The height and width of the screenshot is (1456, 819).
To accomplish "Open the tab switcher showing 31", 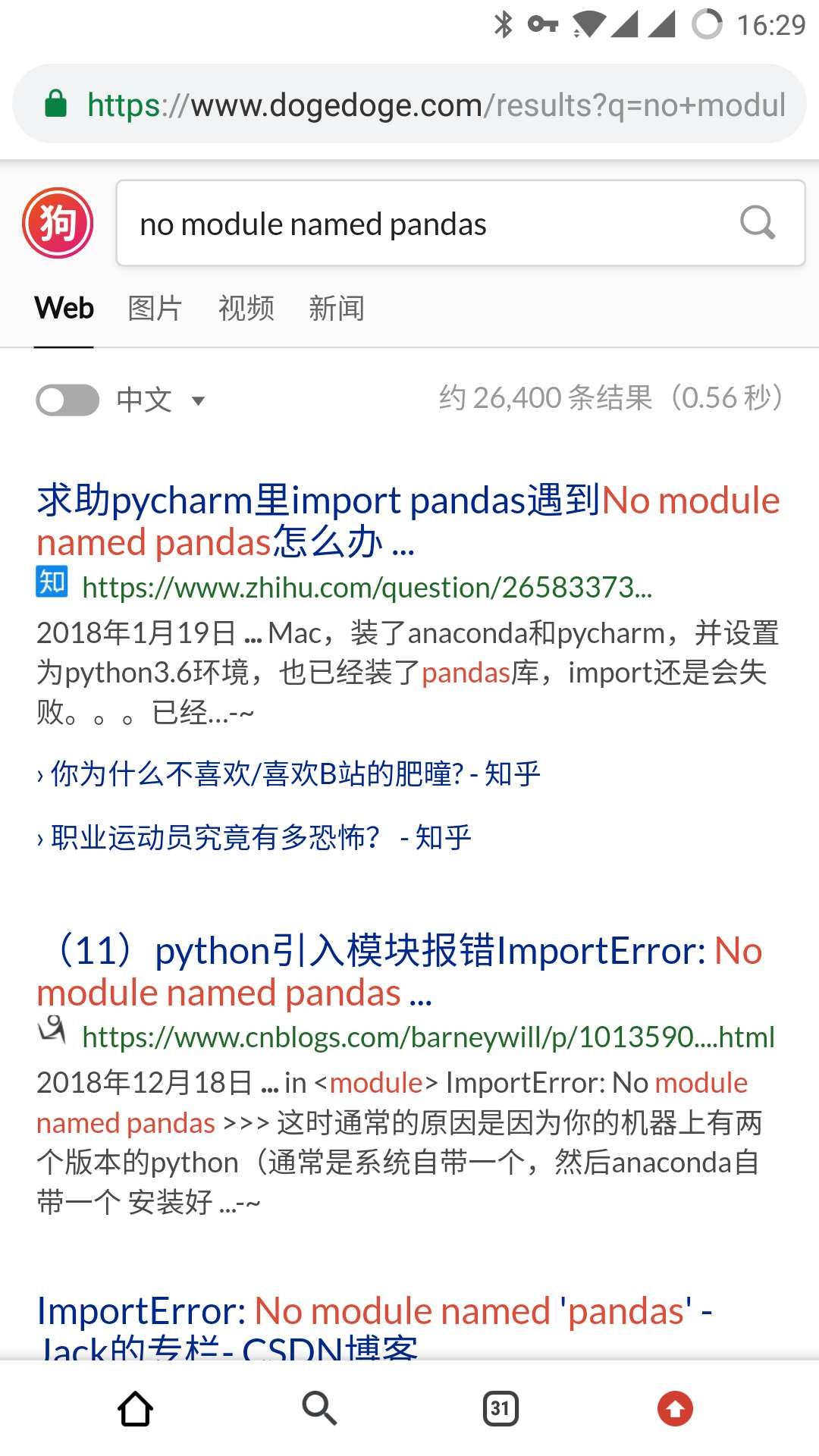I will click(500, 1409).
